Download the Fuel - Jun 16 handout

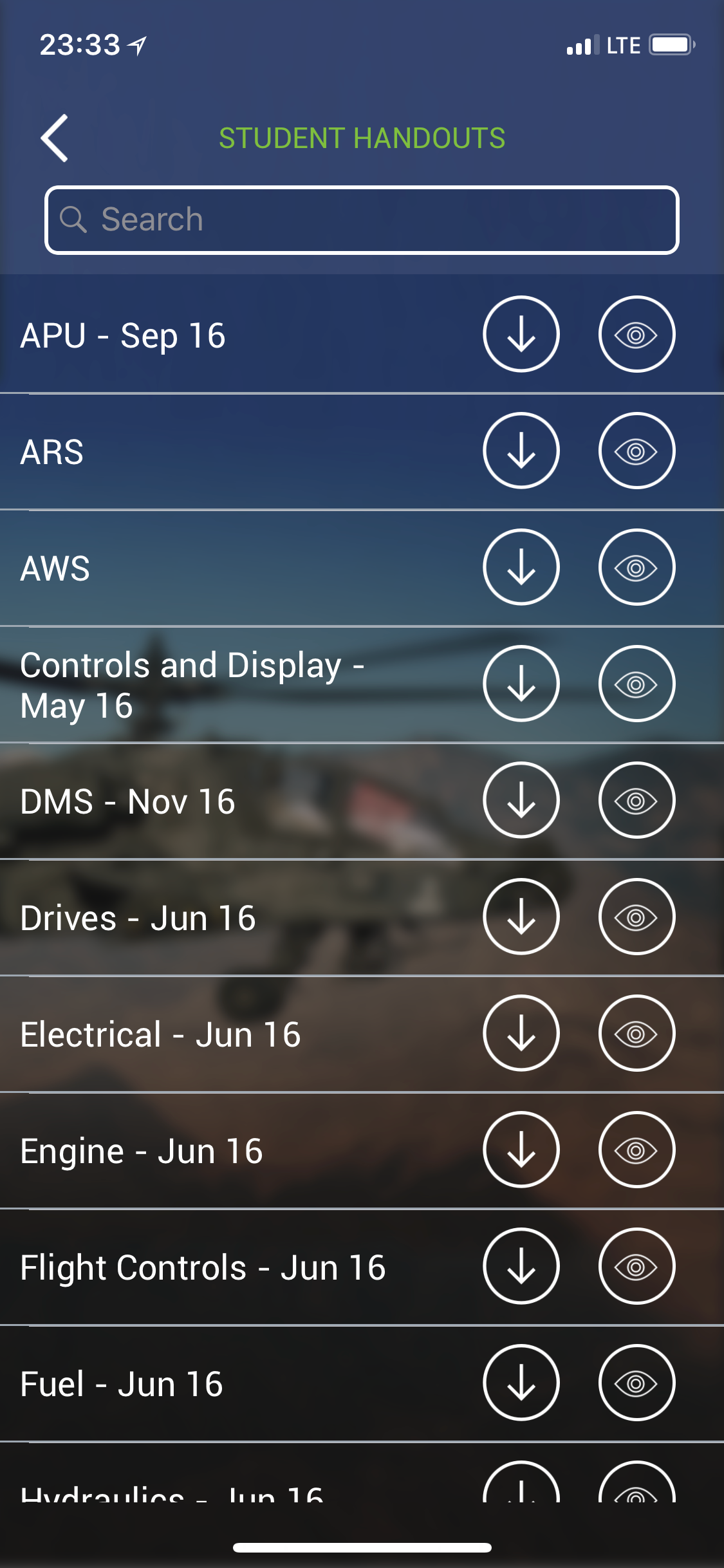point(521,1383)
